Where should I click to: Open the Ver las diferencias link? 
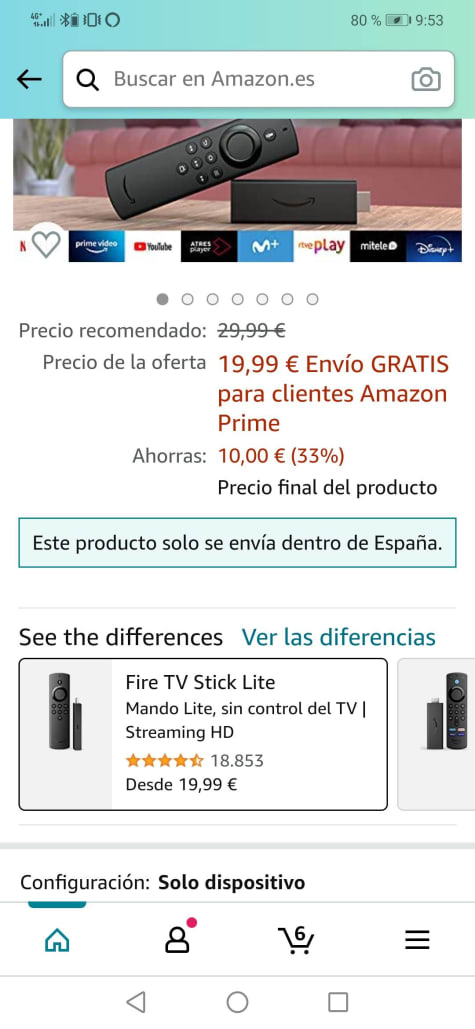tap(339, 637)
